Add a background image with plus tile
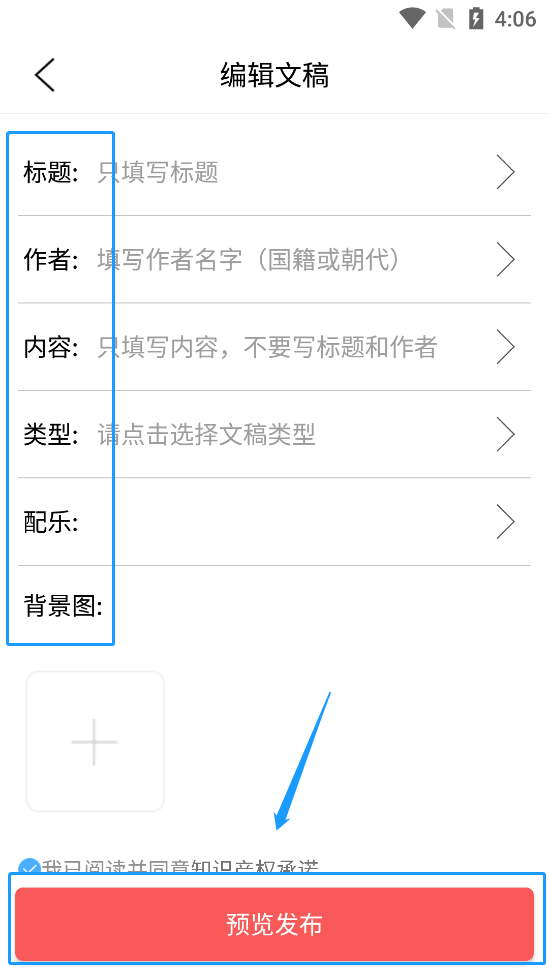The image size is (549, 976). pyautogui.click(x=95, y=741)
